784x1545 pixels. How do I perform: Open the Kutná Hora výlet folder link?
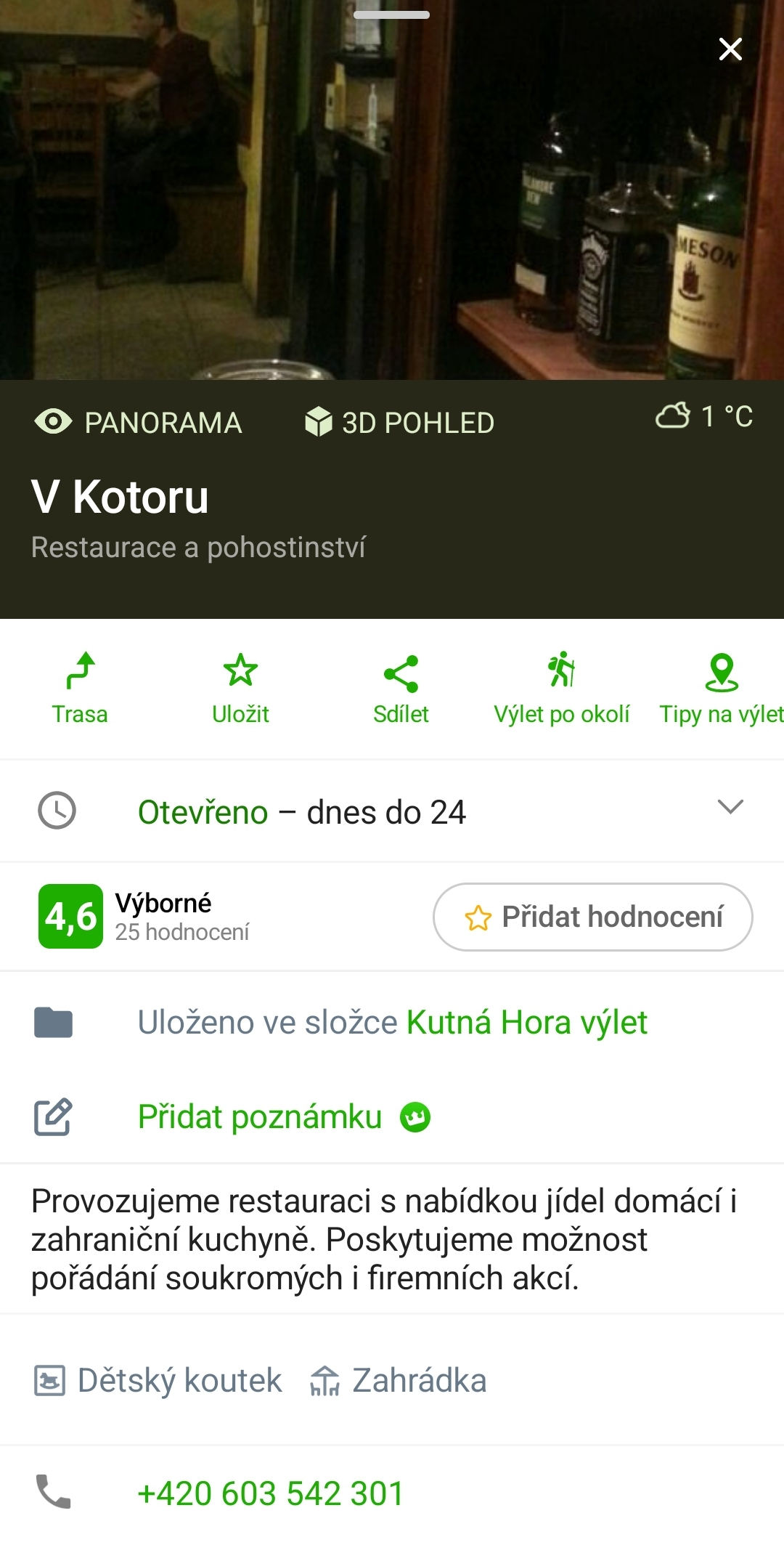click(528, 1023)
